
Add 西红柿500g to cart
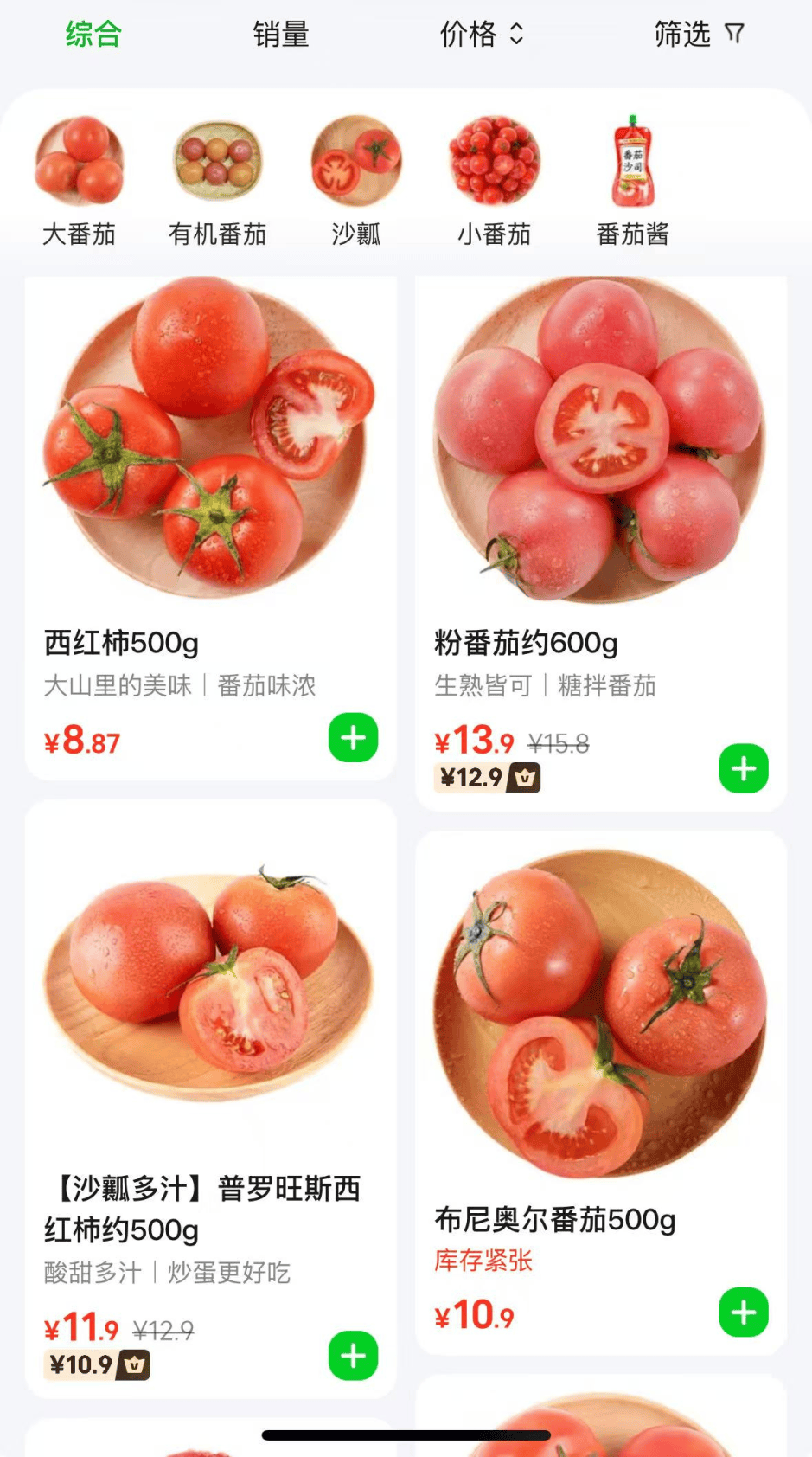(353, 738)
